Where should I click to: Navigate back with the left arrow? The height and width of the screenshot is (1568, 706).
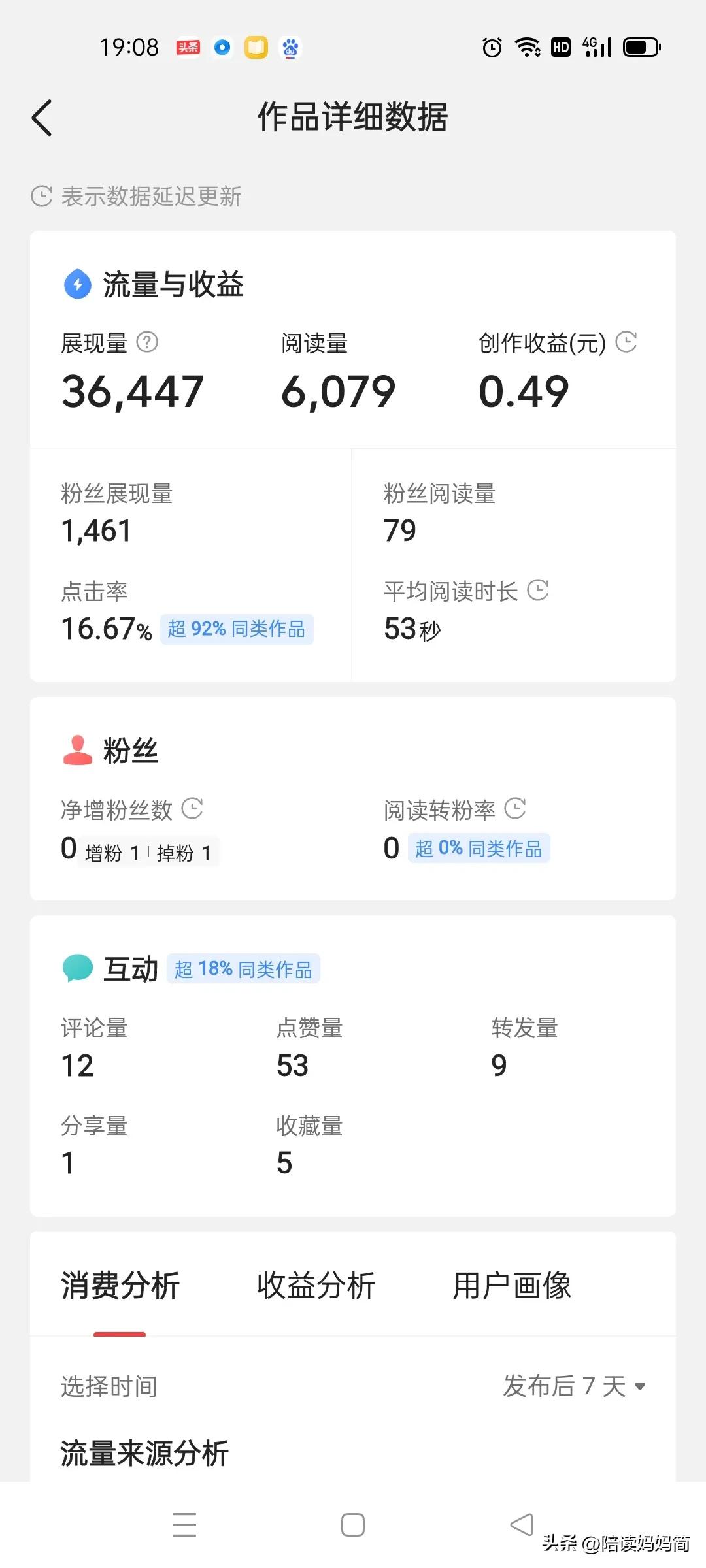[42, 118]
